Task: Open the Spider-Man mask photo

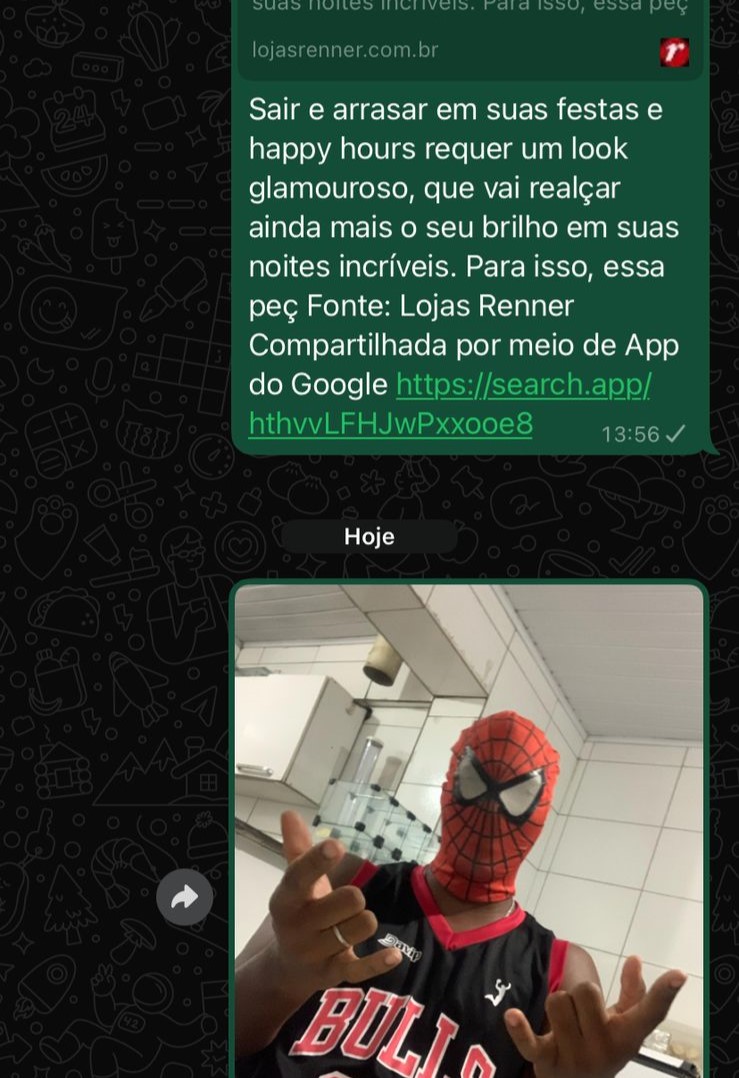Action: click(x=468, y=830)
